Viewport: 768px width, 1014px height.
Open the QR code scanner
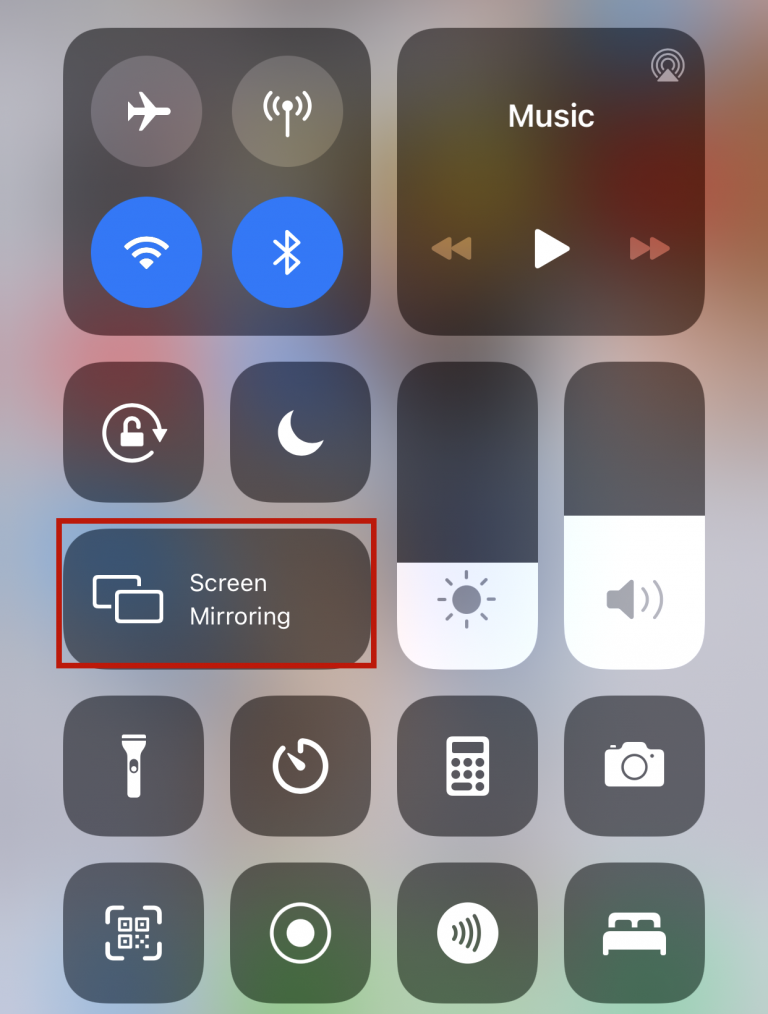point(133,932)
